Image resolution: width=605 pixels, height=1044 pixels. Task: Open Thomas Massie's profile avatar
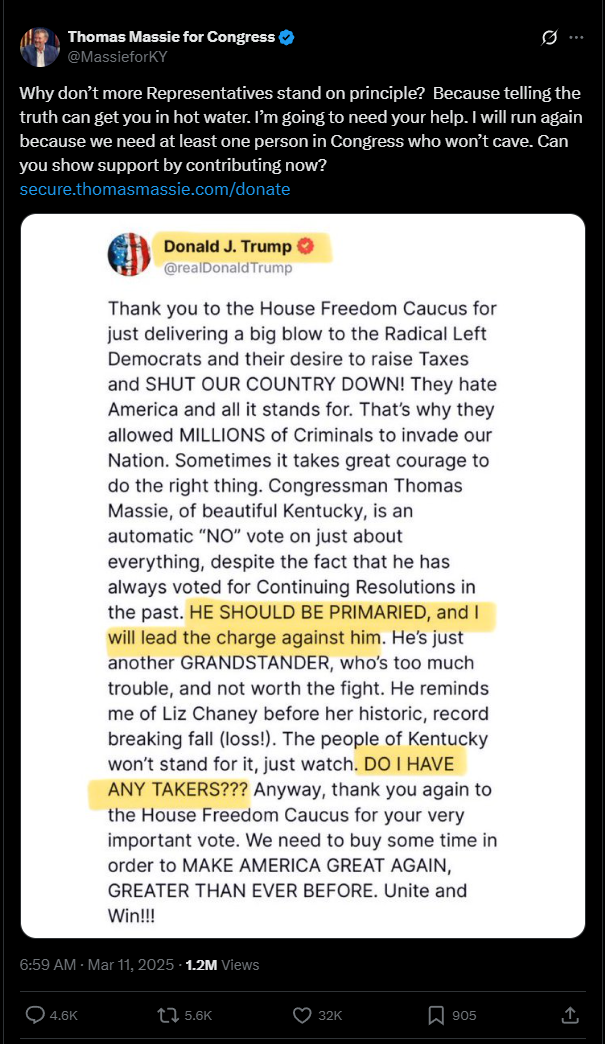click(x=39, y=47)
